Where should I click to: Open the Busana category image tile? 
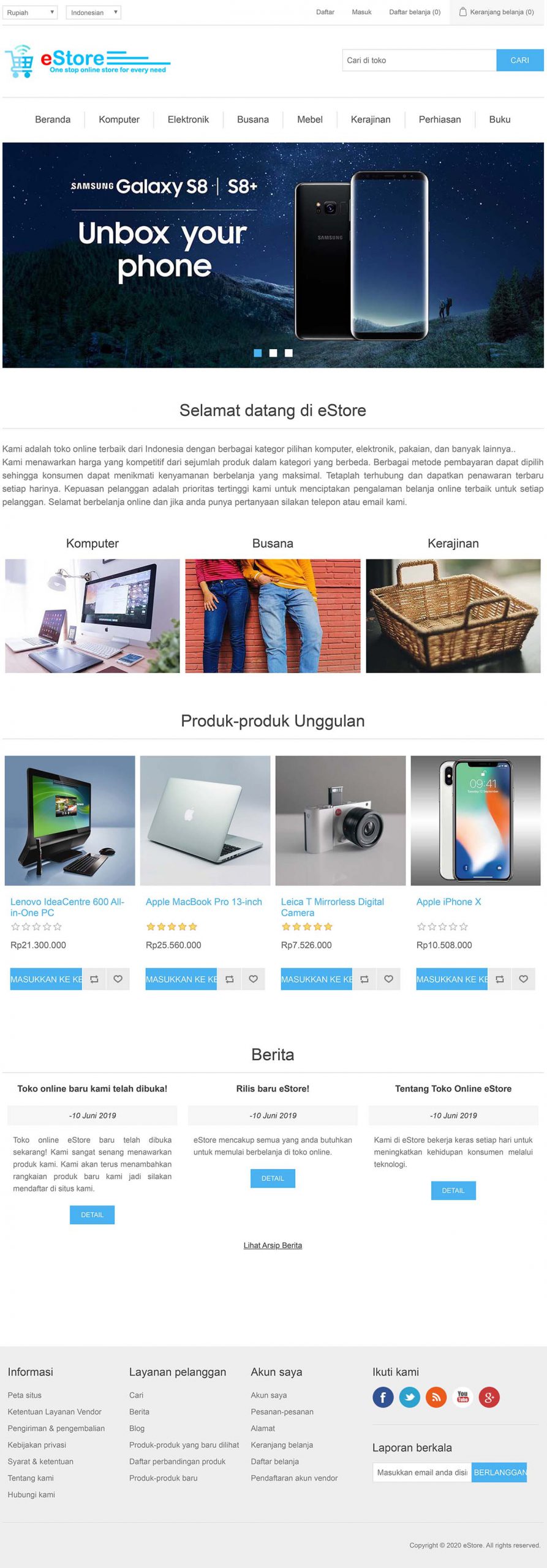pos(273,616)
